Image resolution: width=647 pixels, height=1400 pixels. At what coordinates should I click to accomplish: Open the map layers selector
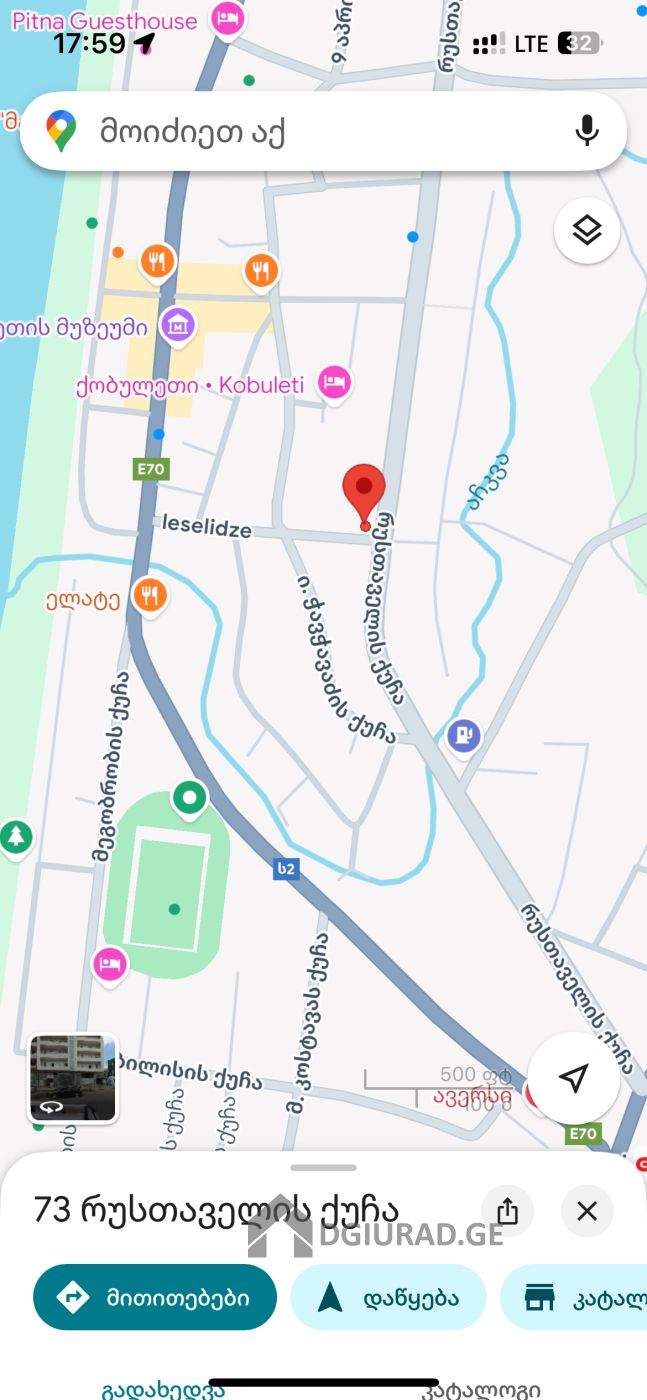587,230
